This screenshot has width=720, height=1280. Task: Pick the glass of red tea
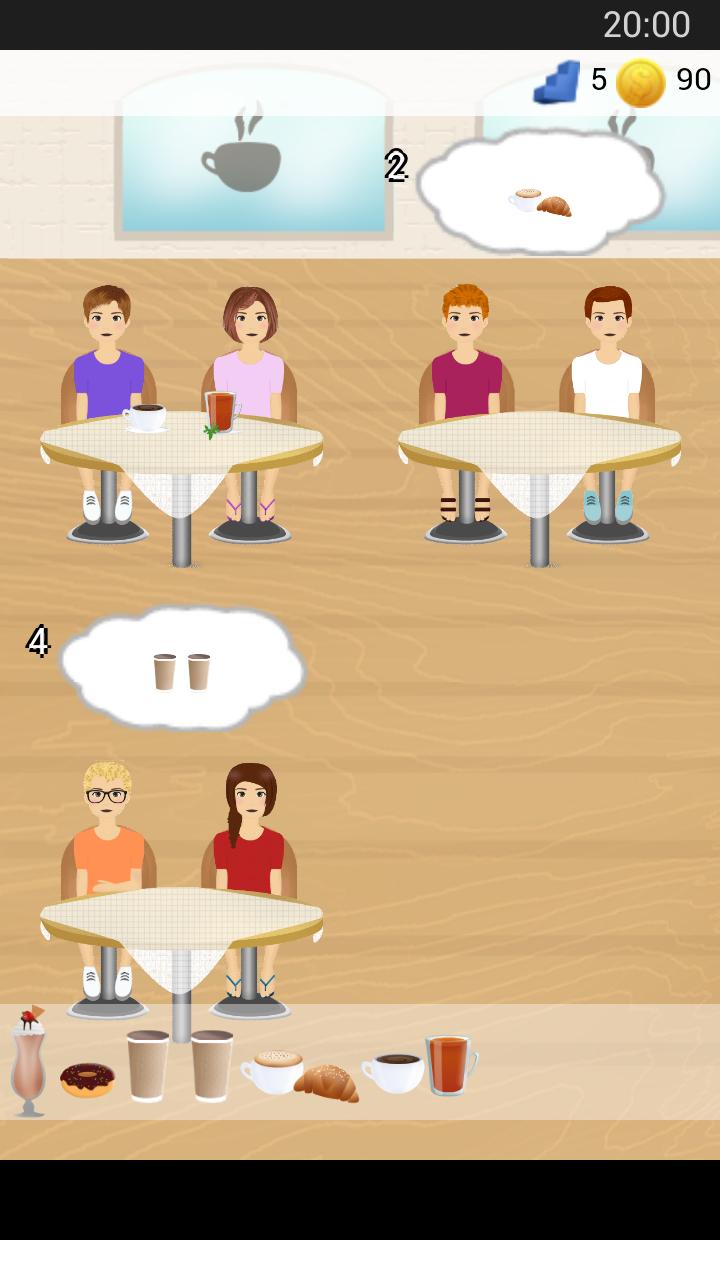pyautogui.click(x=449, y=1065)
